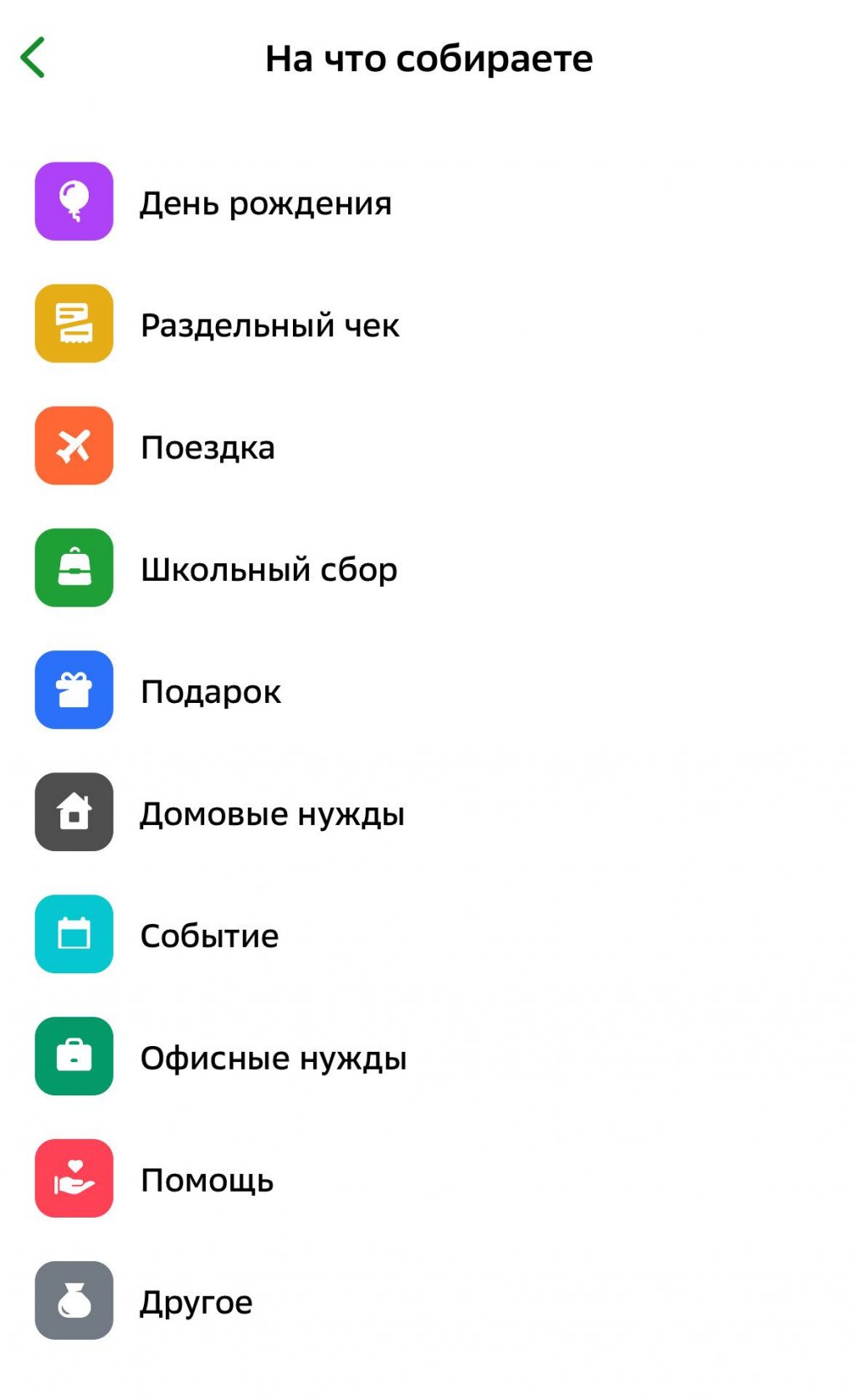Select Офисные нужды option

pos(273,1058)
